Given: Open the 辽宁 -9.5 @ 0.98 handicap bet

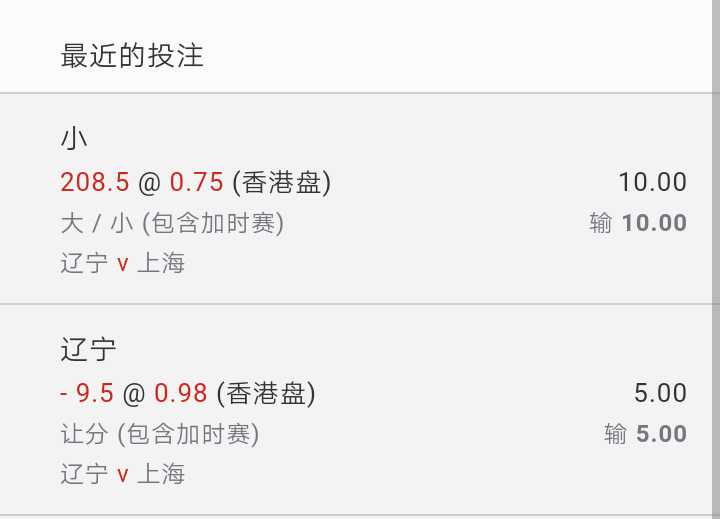Looking at the screenshot, I should [358, 410].
